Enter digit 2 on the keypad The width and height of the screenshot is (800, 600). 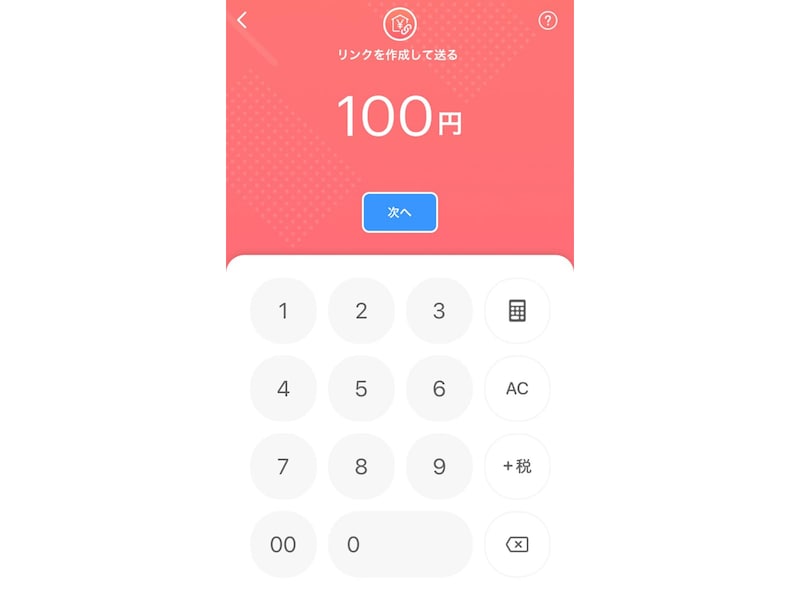pos(361,311)
